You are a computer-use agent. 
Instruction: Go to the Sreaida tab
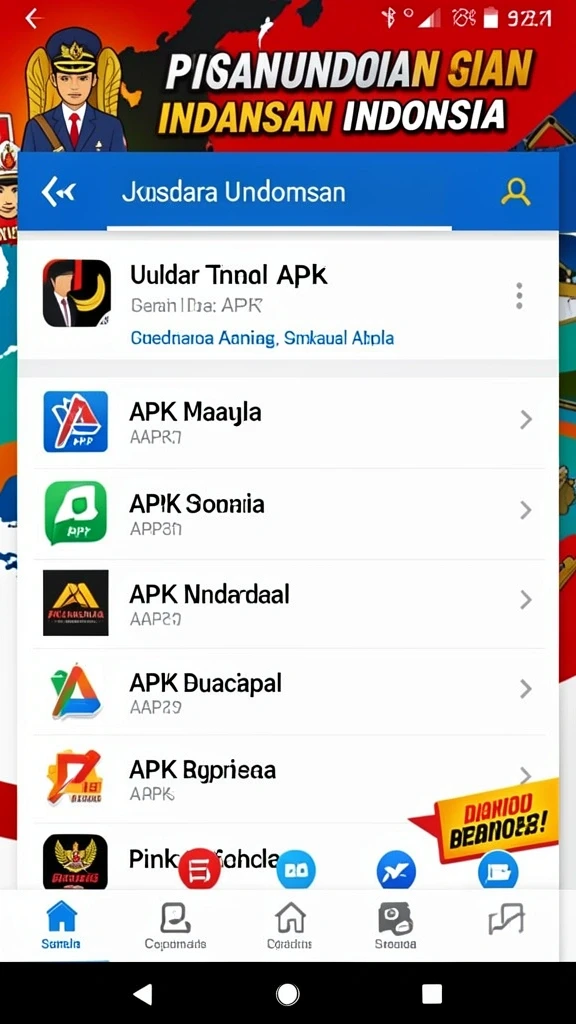click(396, 924)
